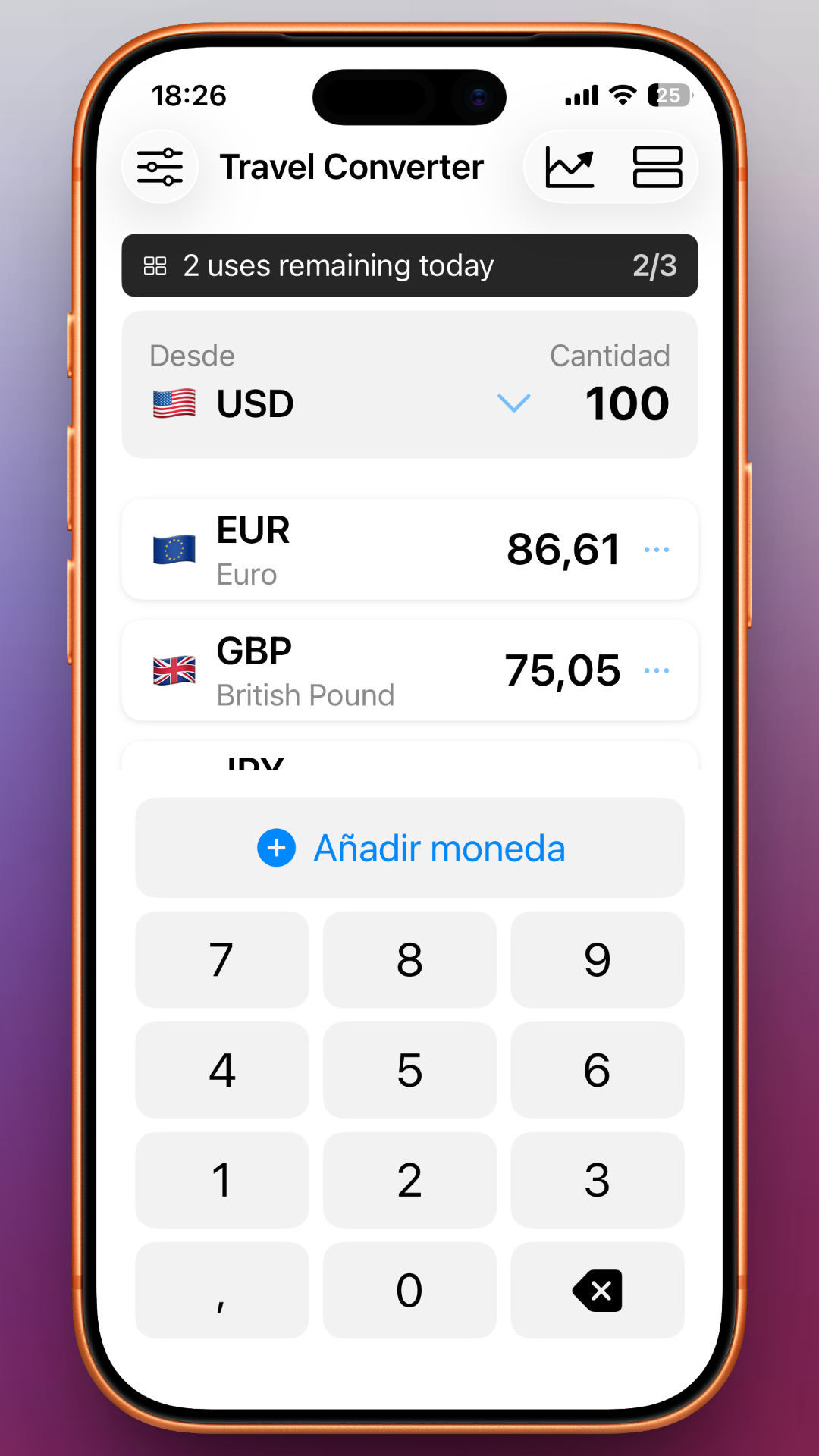The image size is (819, 1456).
Task: Expand the USD currency selector chevron
Action: (x=514, y=403)
